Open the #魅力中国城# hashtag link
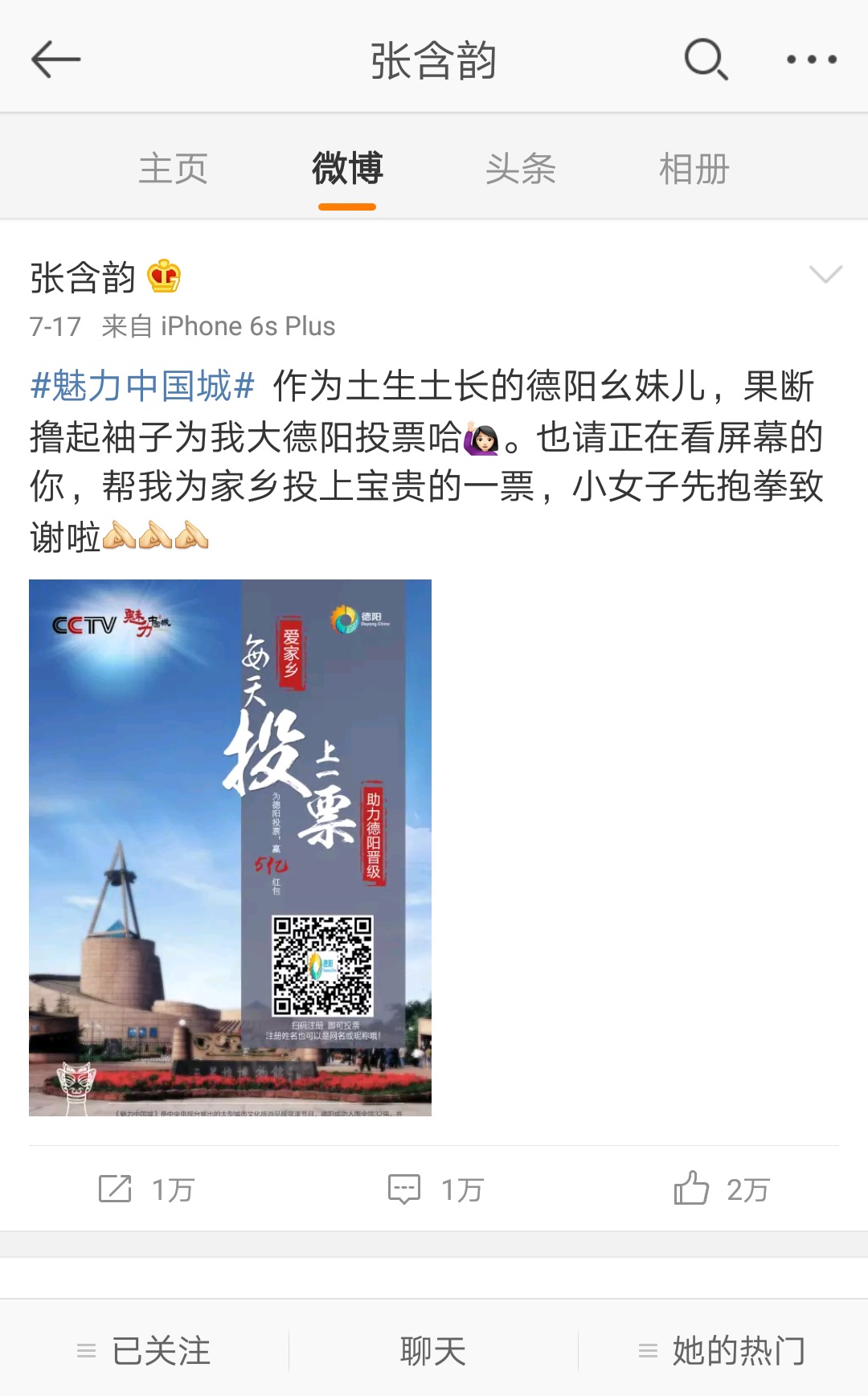Screen dimensions: 868x1396 tap(142, 386)
